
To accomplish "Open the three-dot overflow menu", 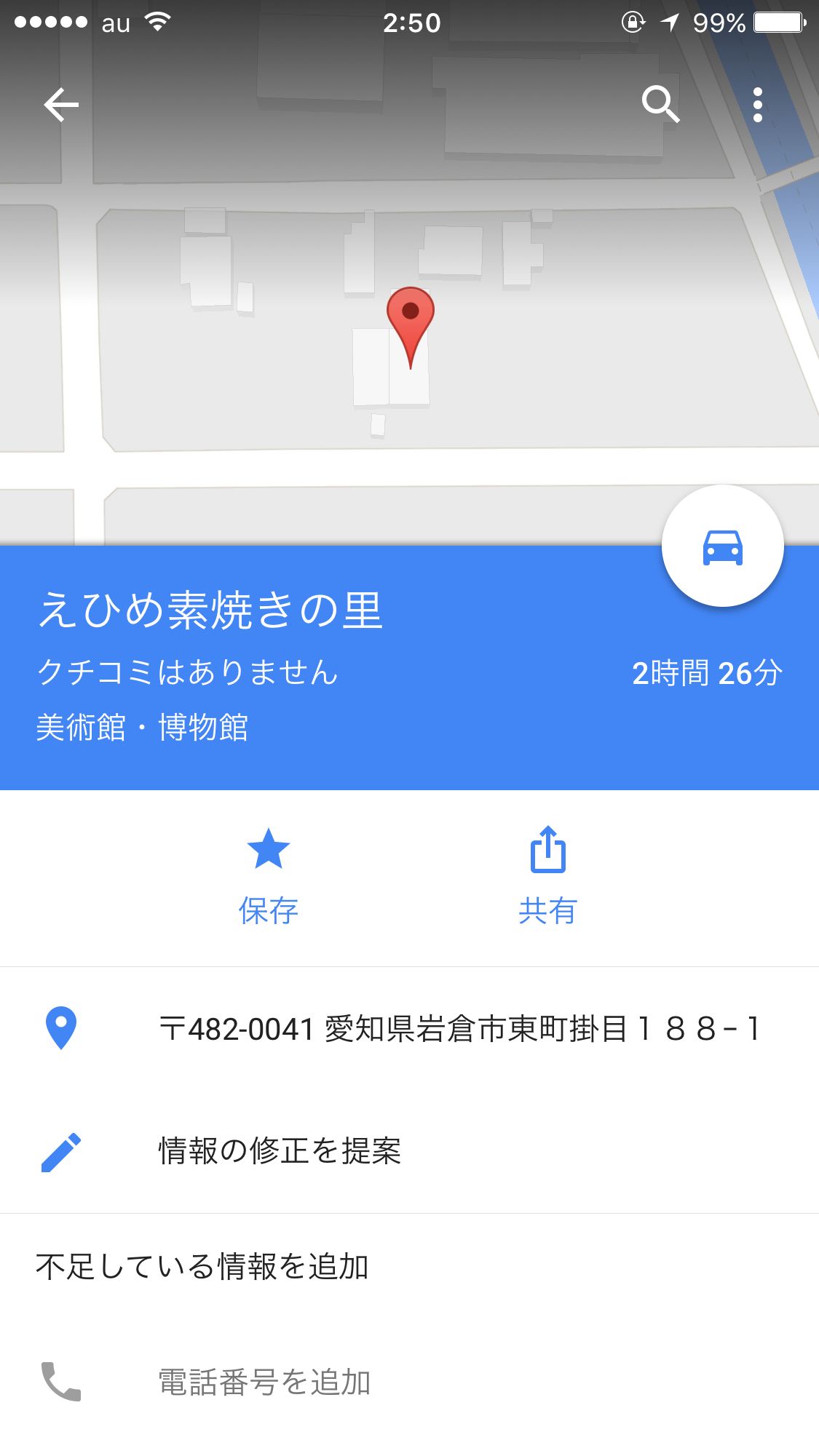I will 758,105.
